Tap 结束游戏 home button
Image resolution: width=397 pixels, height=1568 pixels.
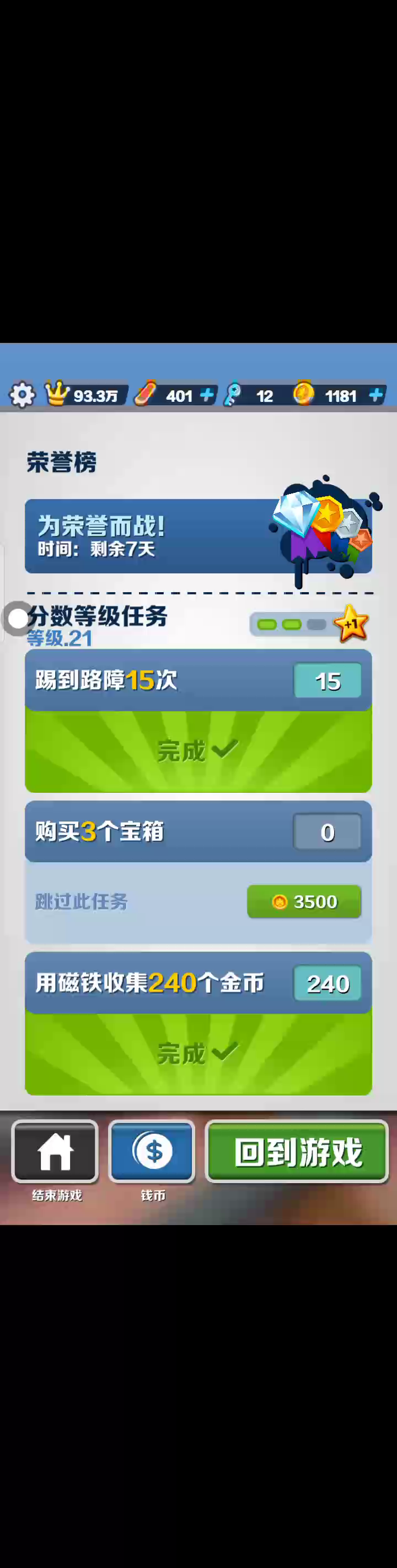pos(55,1151)
